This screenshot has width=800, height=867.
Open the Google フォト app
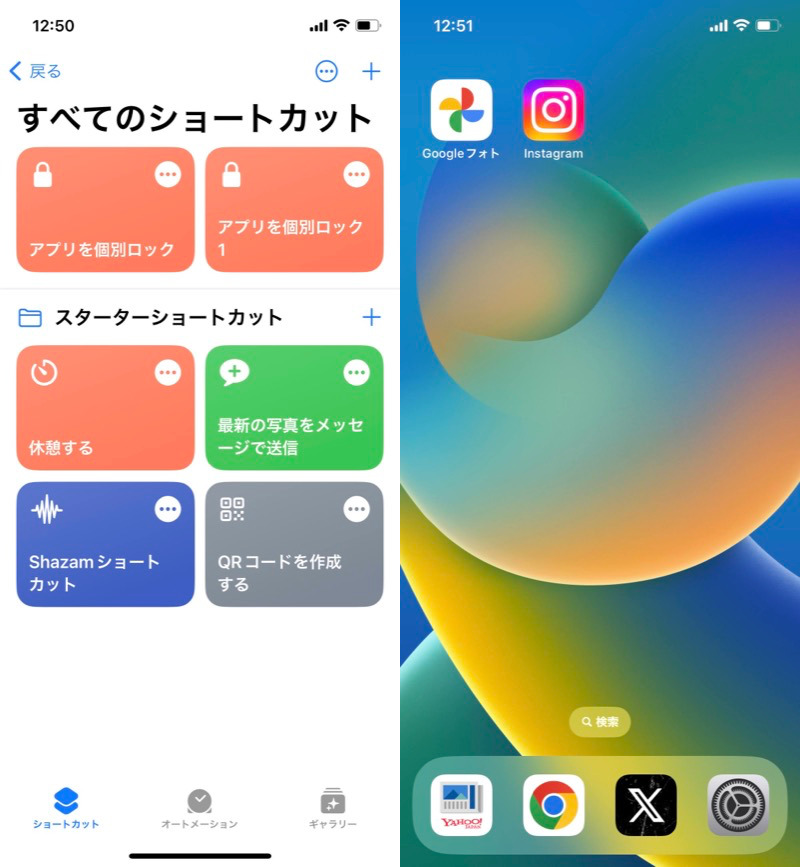click(461, 110)
